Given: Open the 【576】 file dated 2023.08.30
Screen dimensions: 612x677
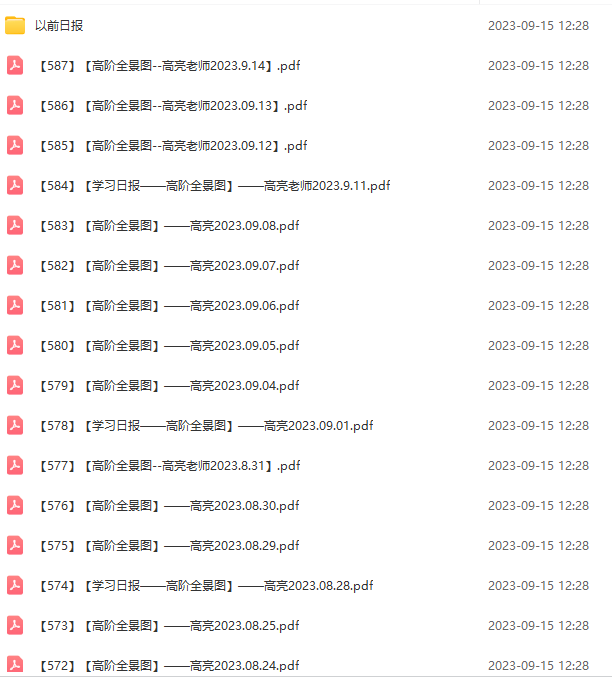Looking at the screenshot, I should tap(168, 506).
